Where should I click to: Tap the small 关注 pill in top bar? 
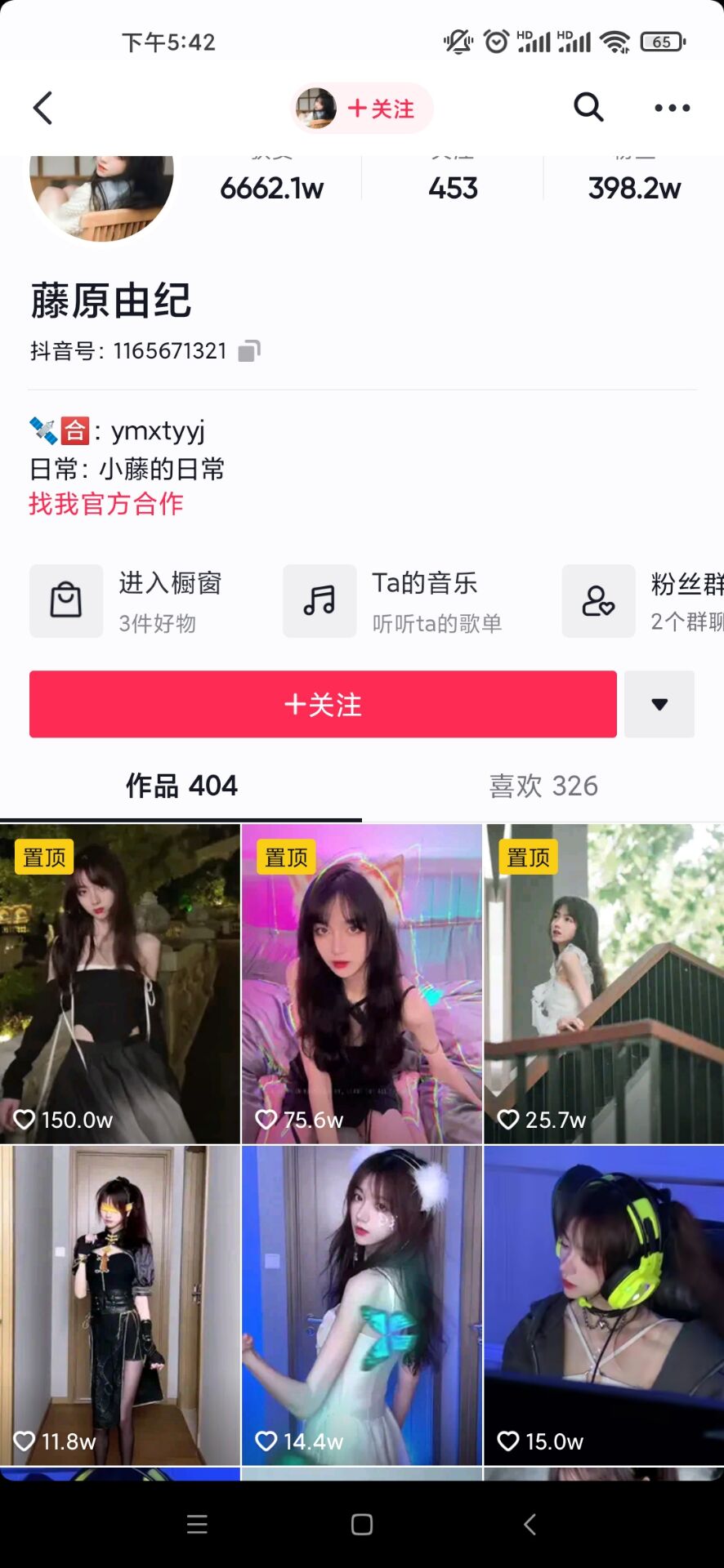(x=362, y=109)
